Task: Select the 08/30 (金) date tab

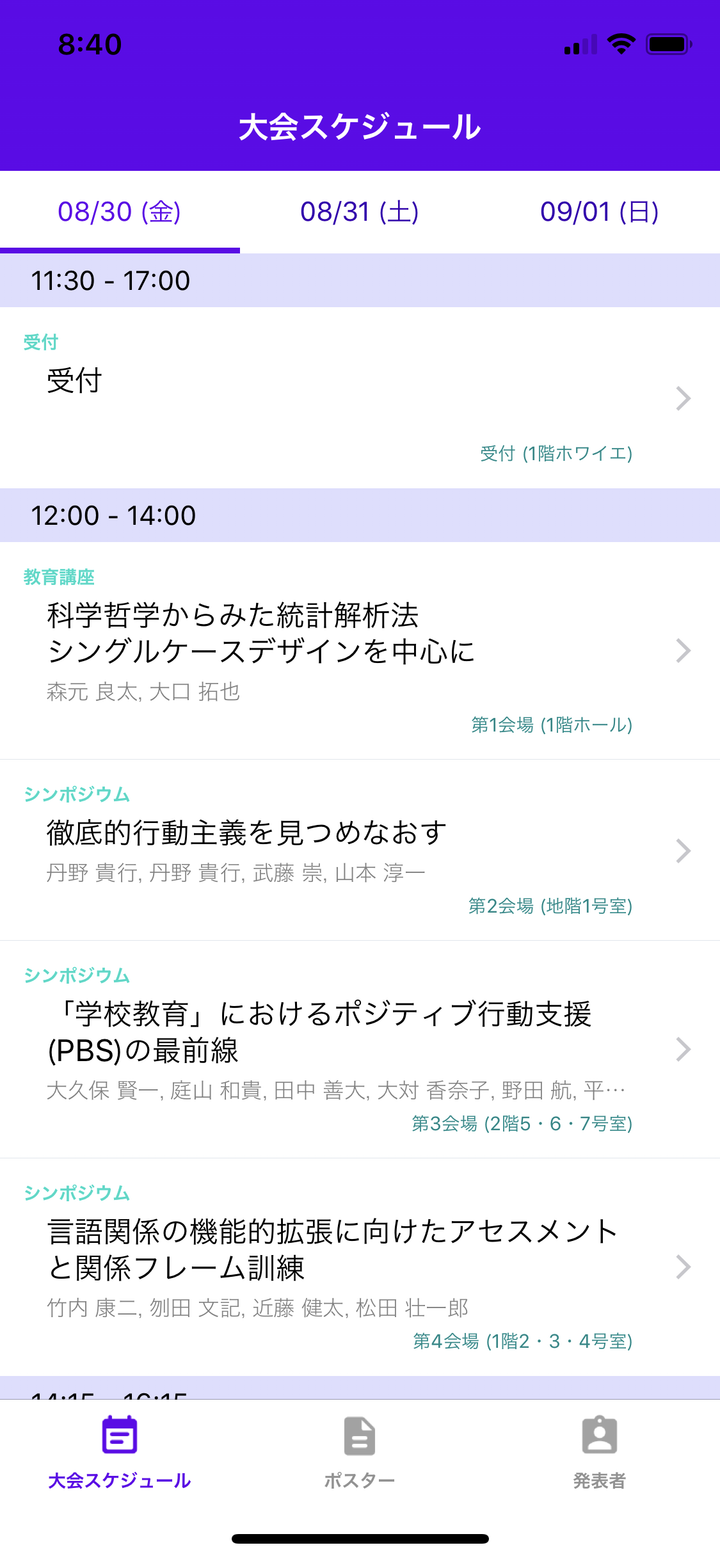Action: (119, 212)
